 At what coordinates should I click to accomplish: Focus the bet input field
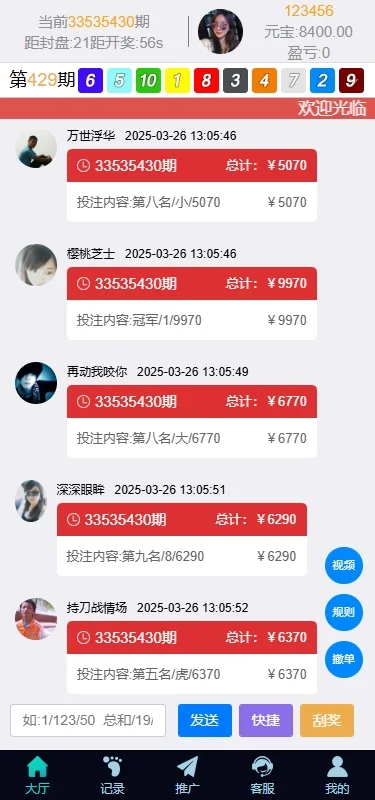88,720
